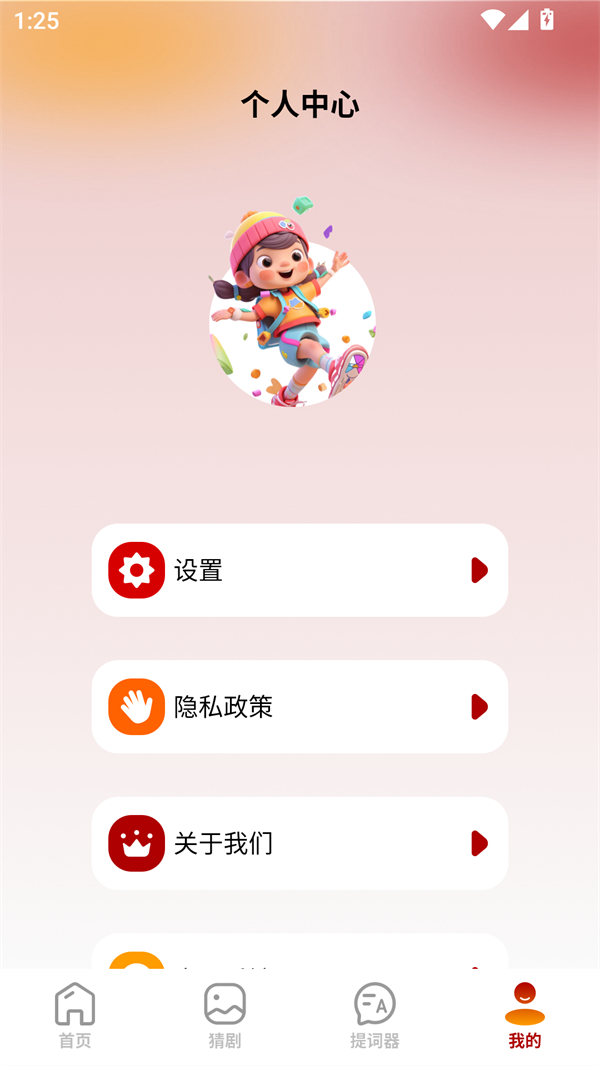Open the 设置 settings row
600x1066 pixels.
click(x=299, y=570)
